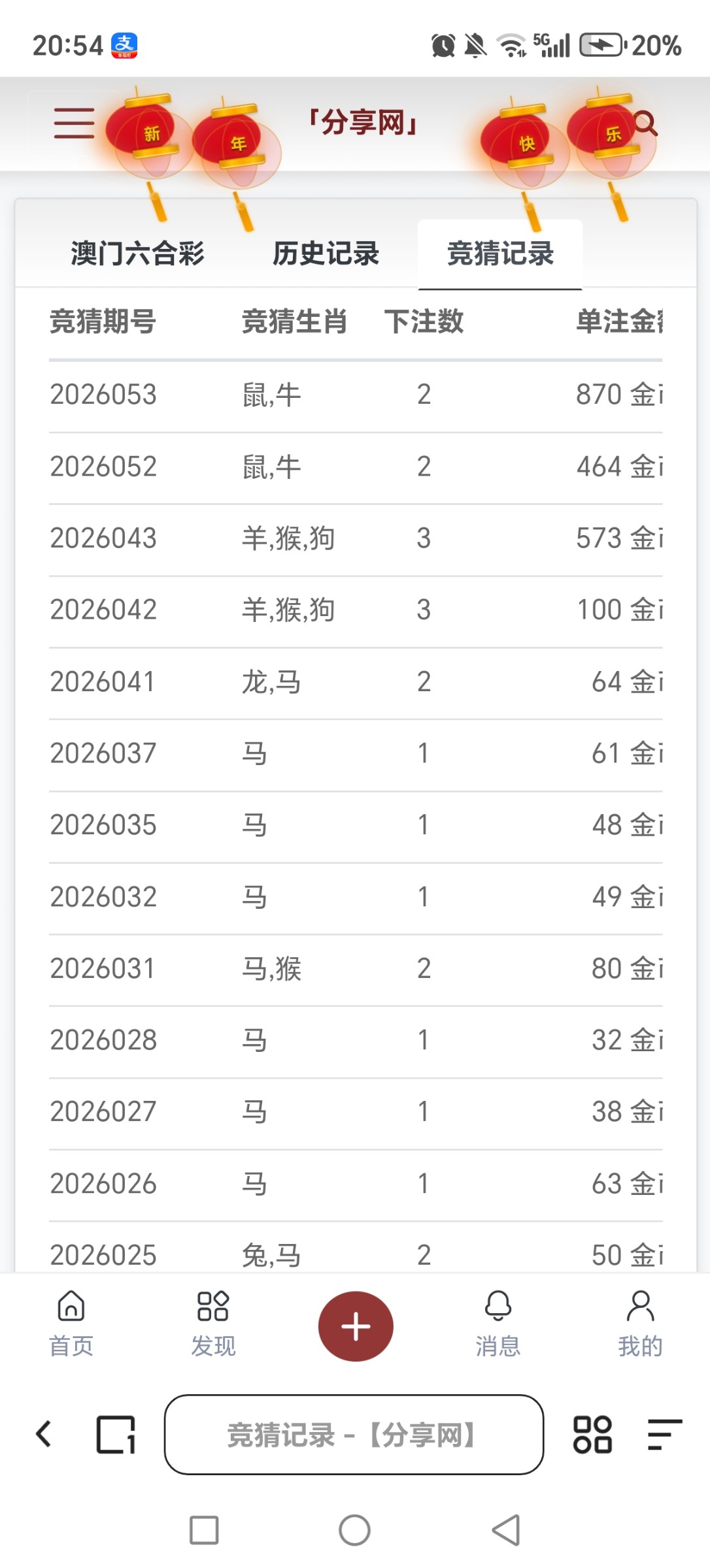Sort by the 竞猜期号 column header
This screenshot has height=1568, width=710.
[103, 323]
